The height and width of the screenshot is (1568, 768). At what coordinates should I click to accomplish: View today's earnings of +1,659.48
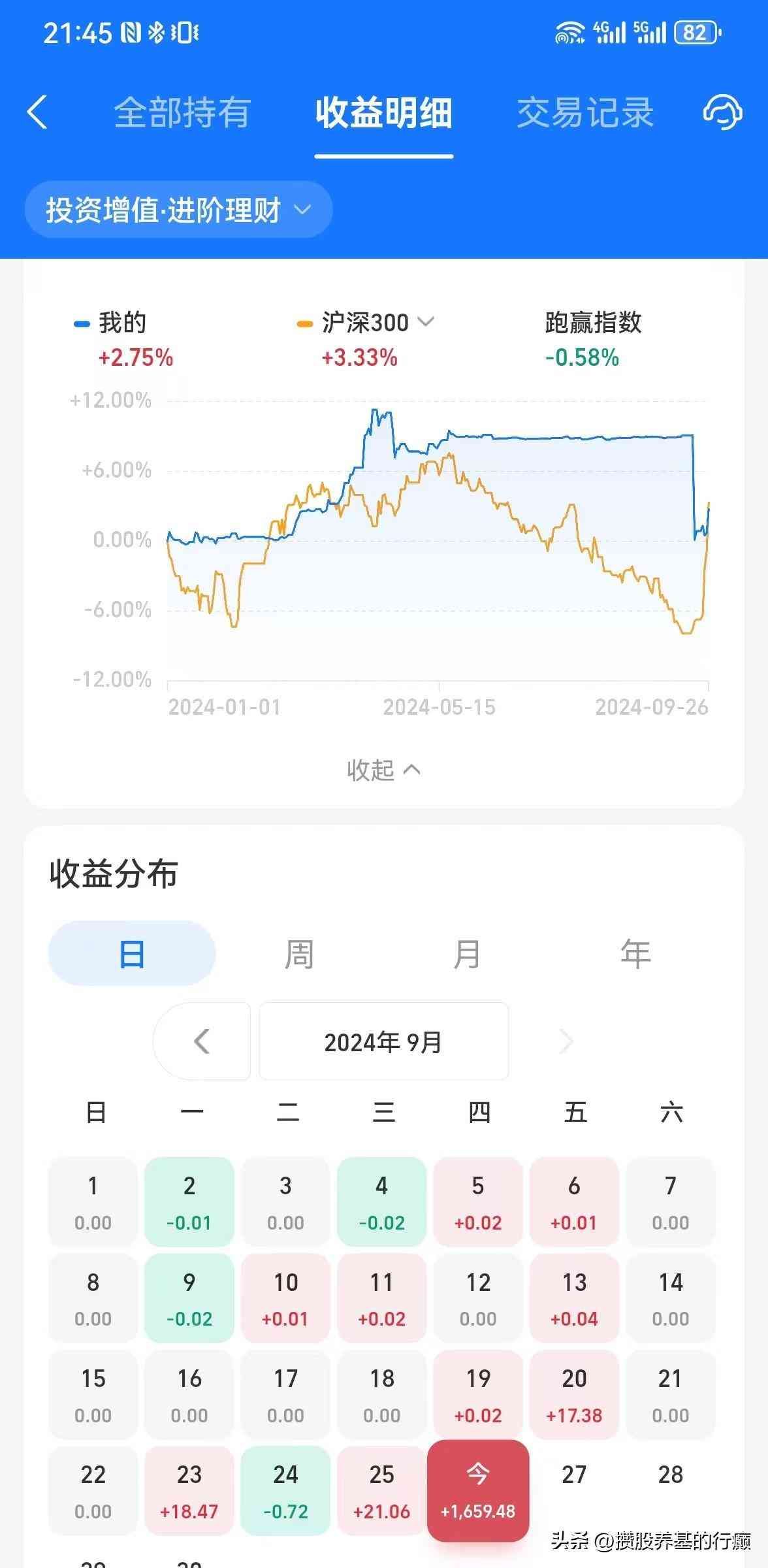(478, 1490)
